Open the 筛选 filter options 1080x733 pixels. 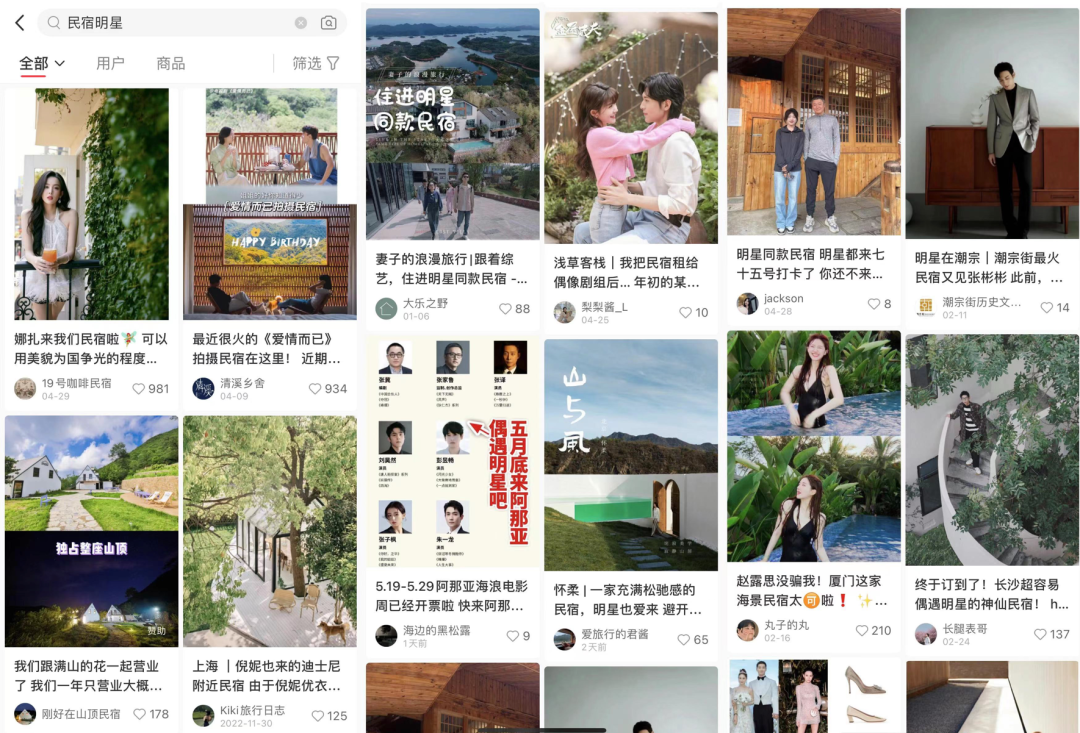click(x=316, y=63)
